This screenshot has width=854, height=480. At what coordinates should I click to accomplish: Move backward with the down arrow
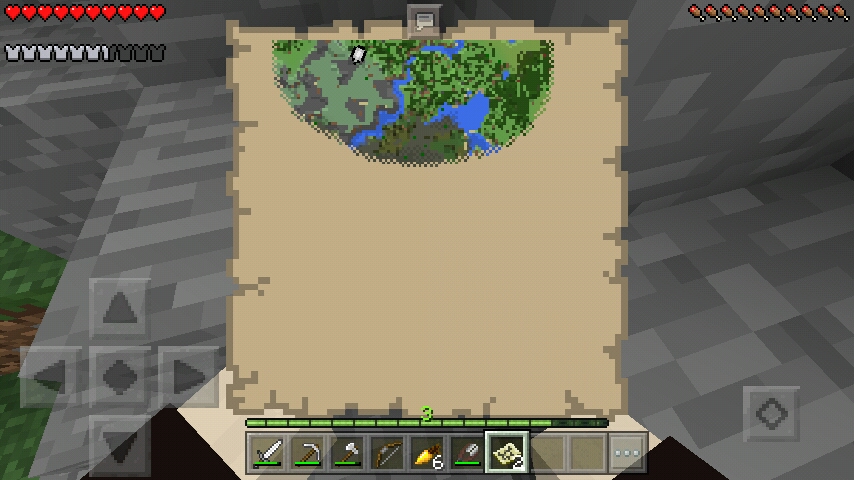tap(120, 443)
